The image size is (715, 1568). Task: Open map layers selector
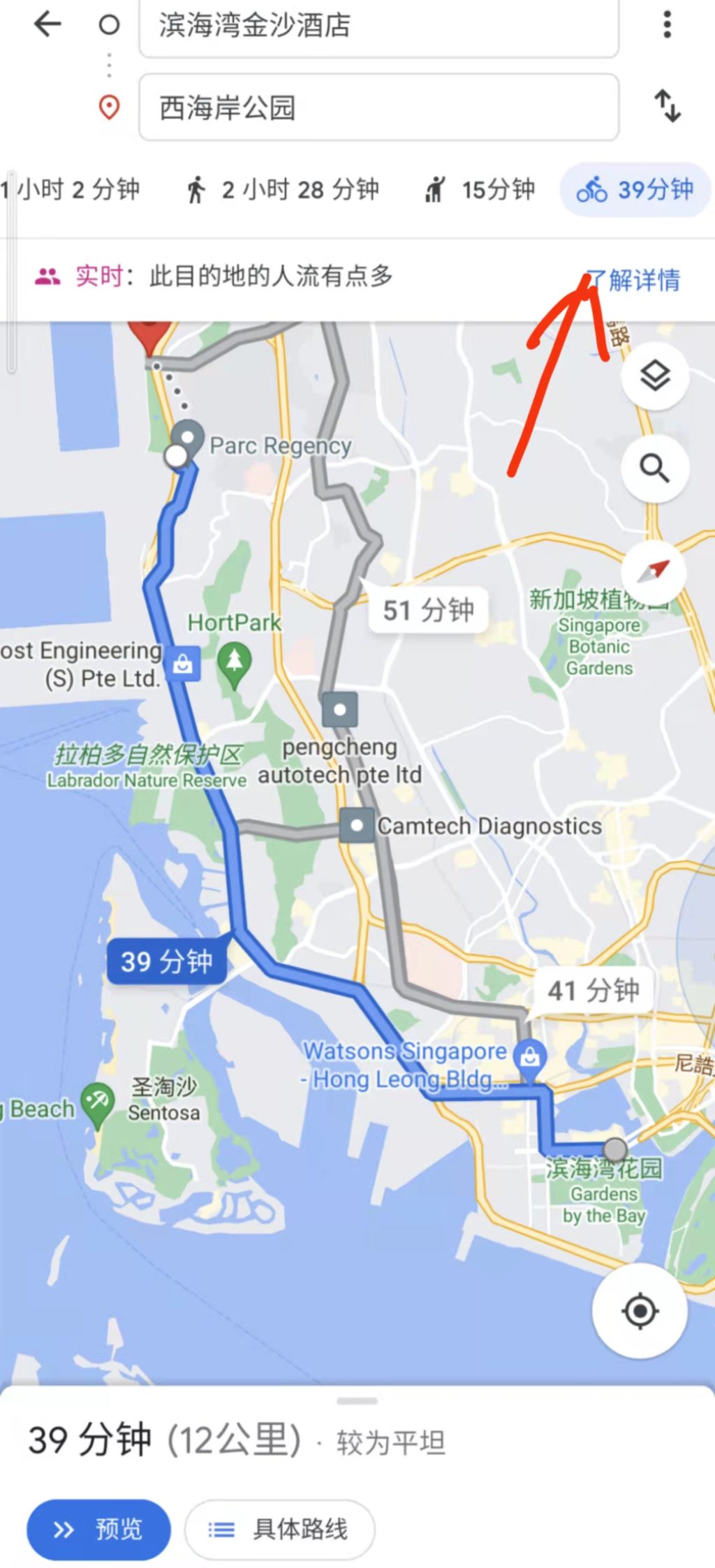[655, 376]
